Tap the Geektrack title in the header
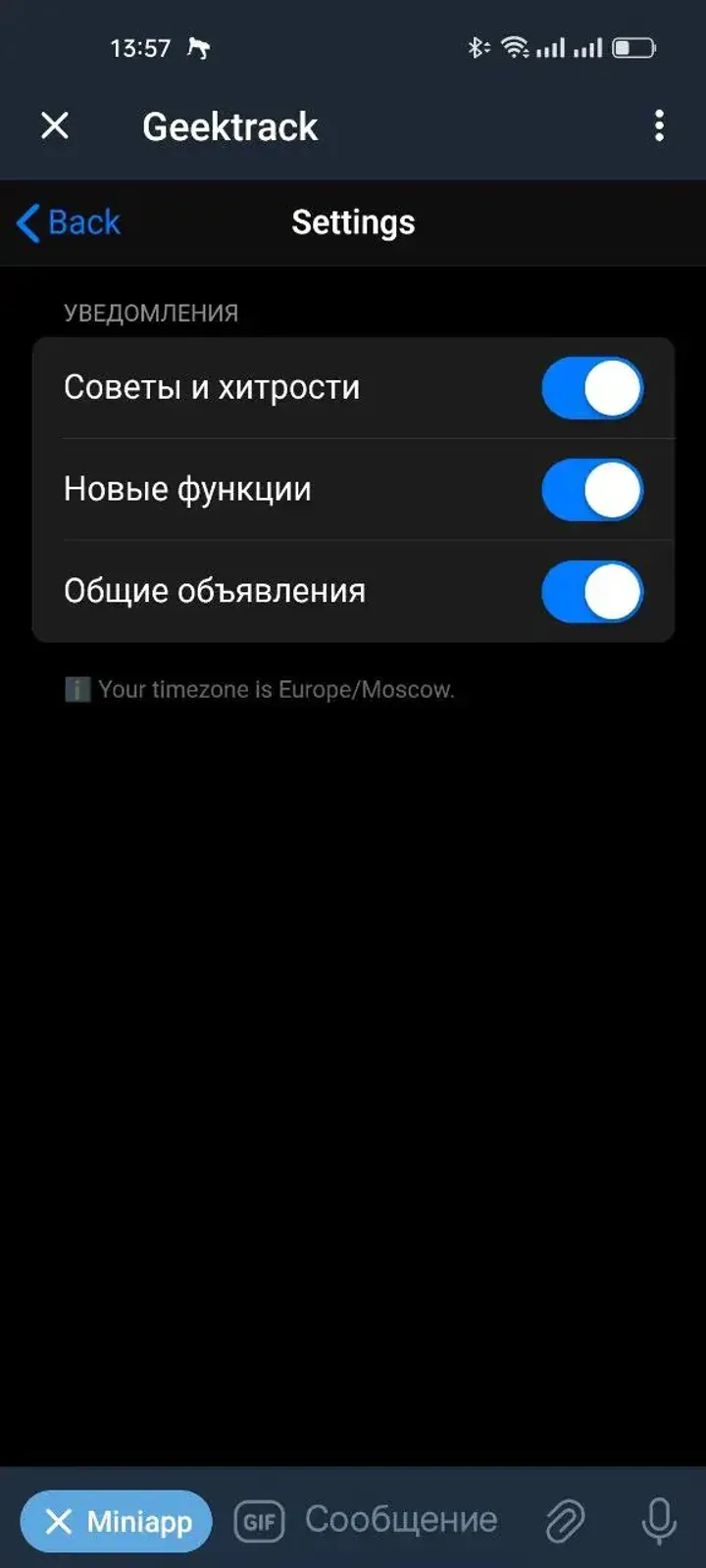Image resolution: width=706 pixels, height=1568 pixels. [x=228, y=125]
